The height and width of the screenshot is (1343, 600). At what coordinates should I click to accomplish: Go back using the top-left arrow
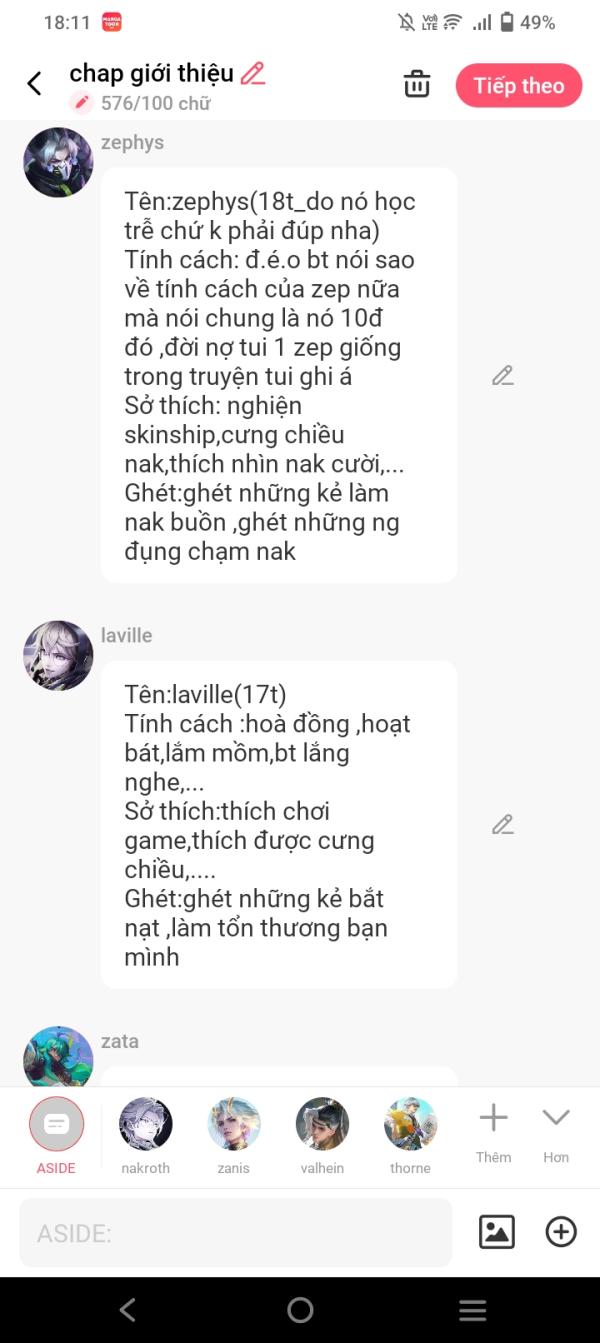[x=35, y=84]
